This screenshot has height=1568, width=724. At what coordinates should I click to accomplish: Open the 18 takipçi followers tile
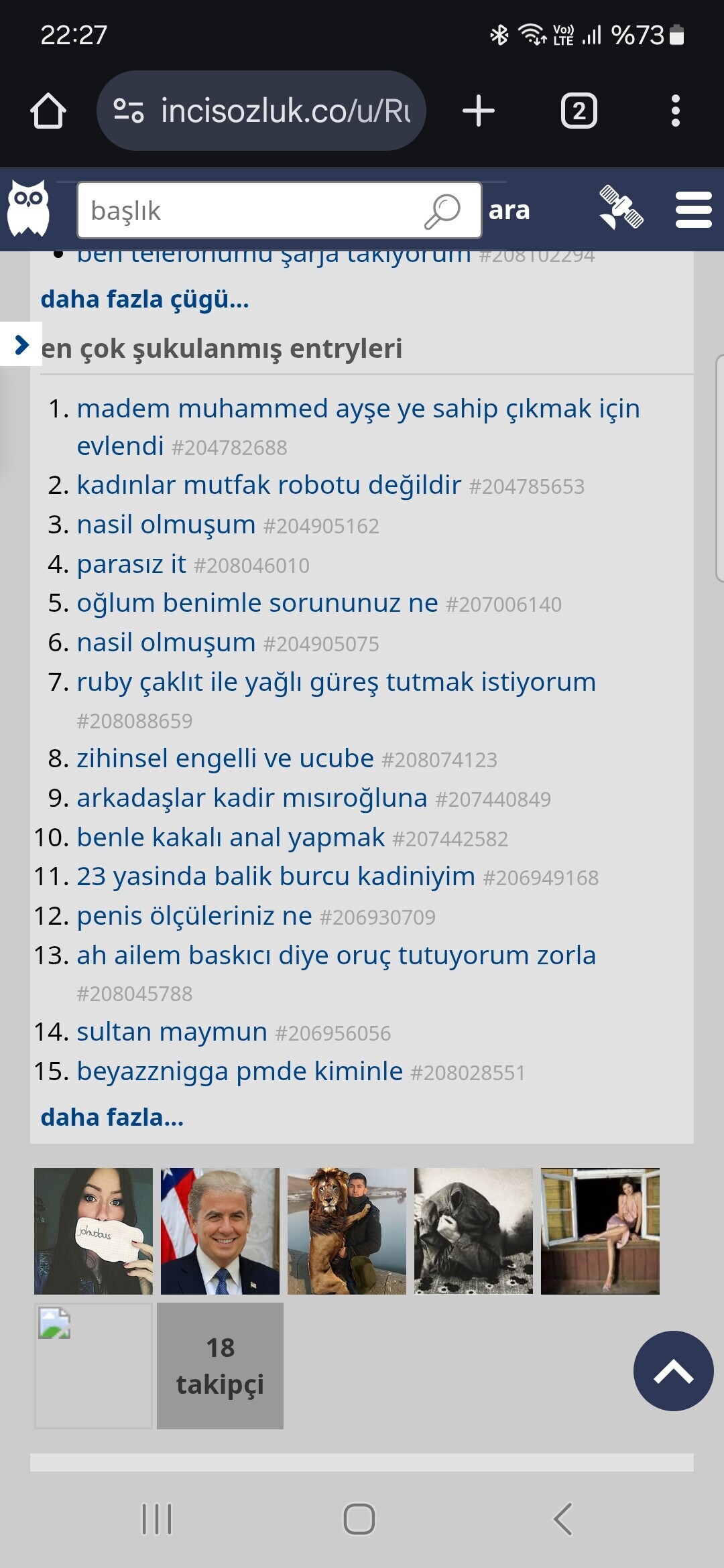[220, 1366]
